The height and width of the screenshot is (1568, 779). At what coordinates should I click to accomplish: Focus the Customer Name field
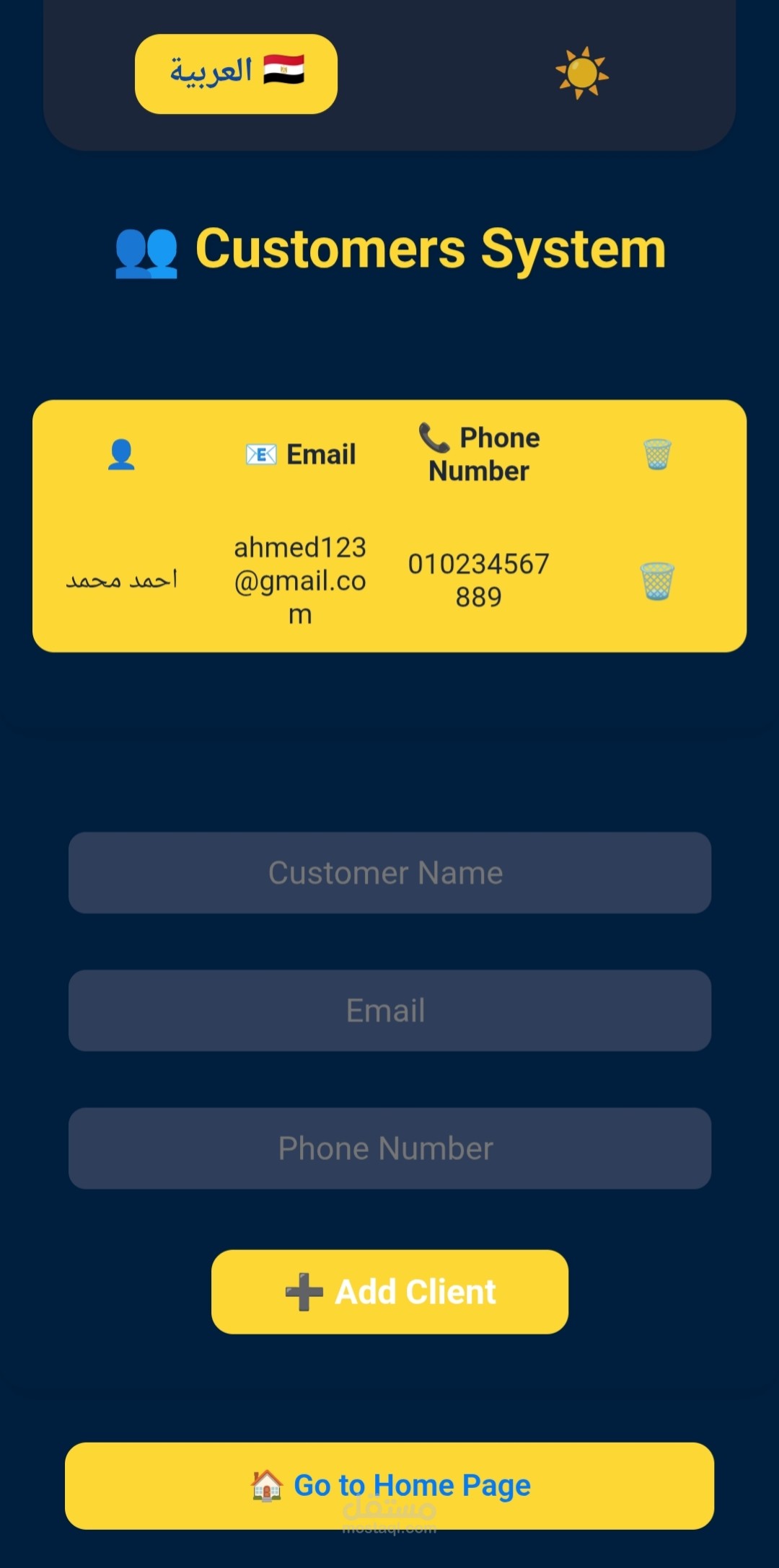(389, 873)
